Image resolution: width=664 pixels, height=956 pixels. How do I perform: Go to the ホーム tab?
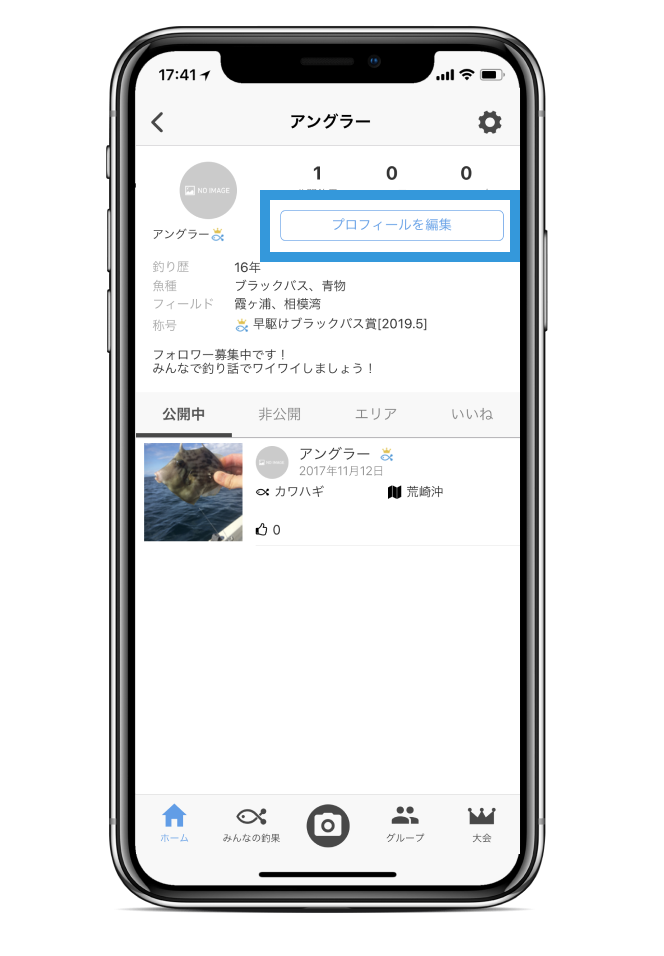[x=174, y=823]
